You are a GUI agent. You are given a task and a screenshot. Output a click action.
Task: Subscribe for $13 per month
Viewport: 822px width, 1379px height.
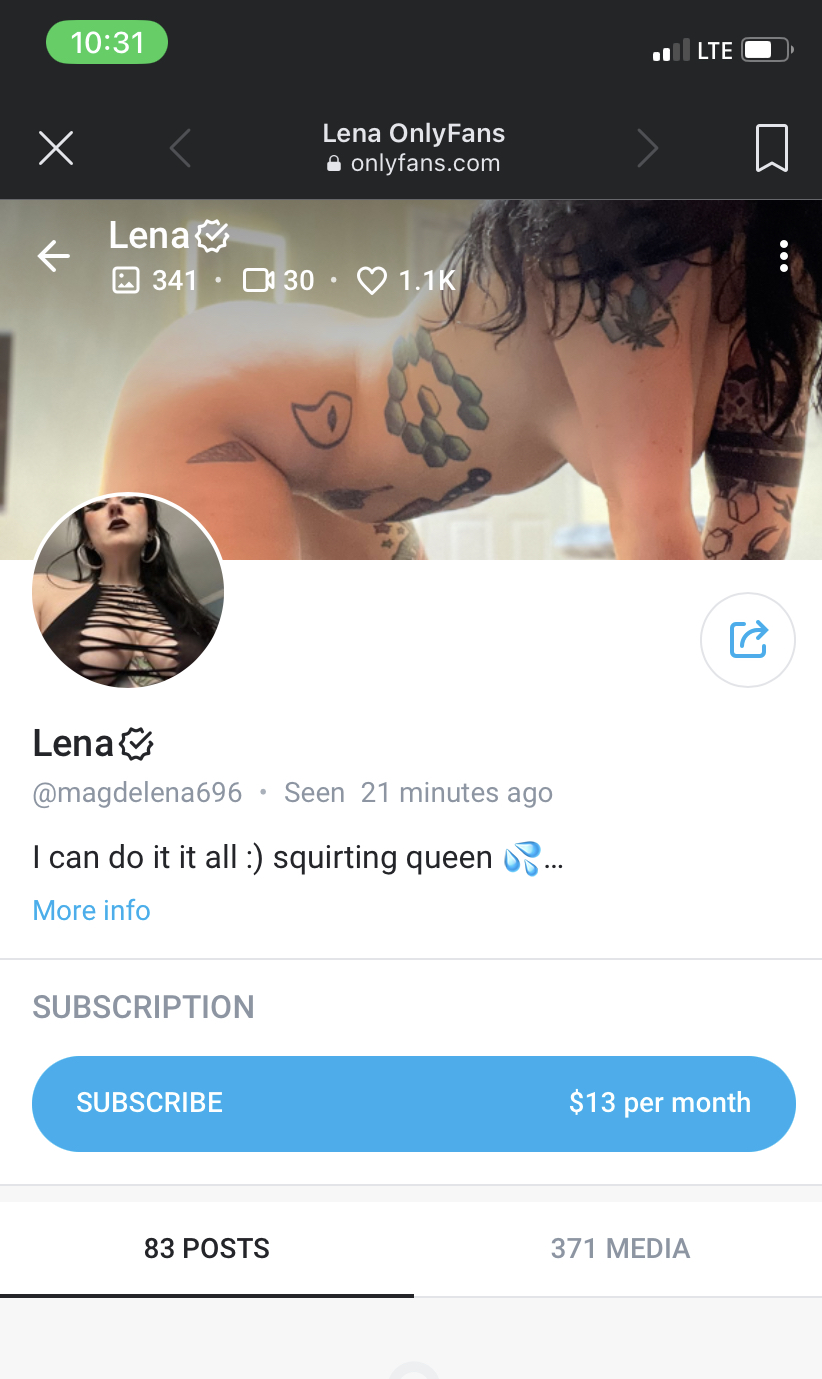pos(413,1103)
